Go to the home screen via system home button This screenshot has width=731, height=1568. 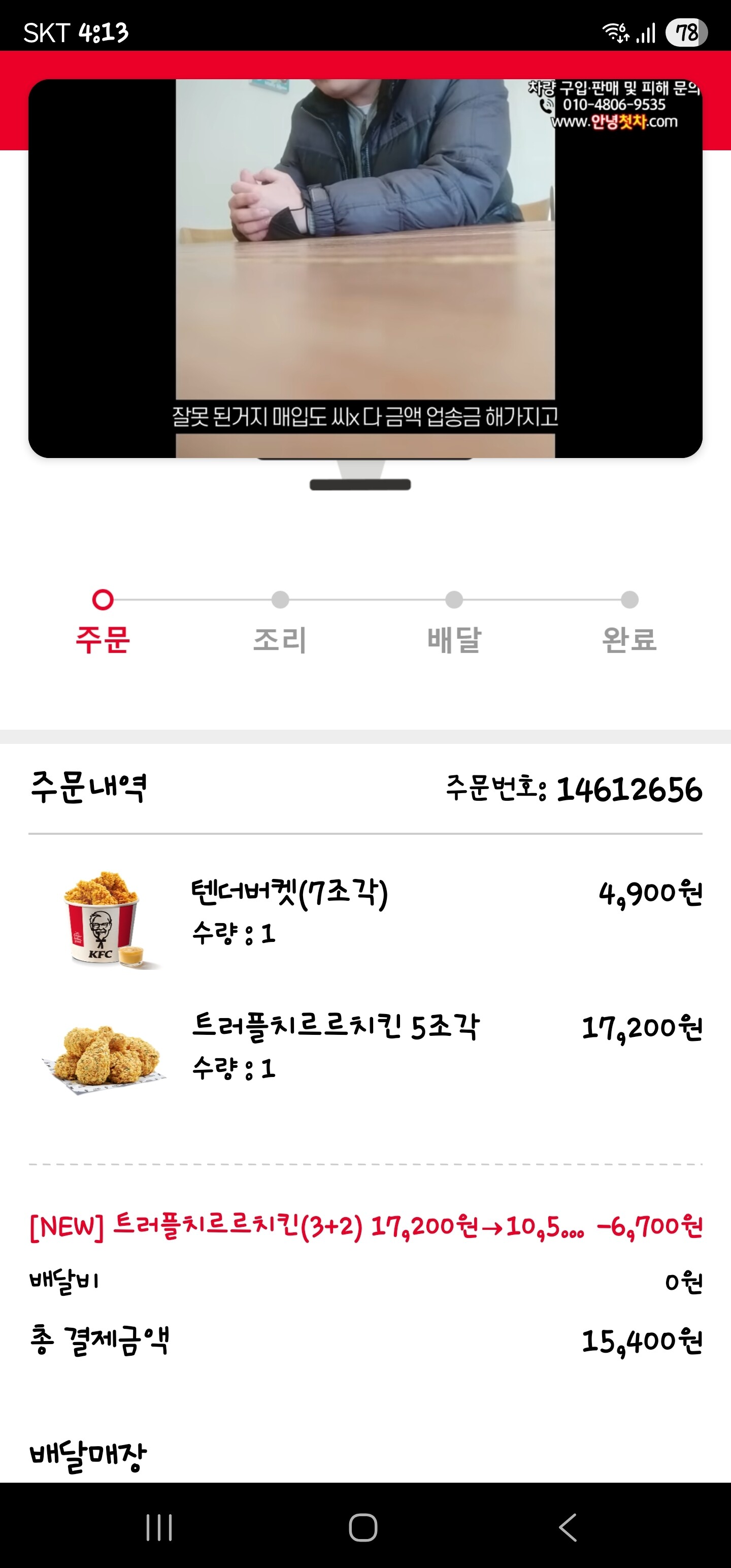[363, 1526]
